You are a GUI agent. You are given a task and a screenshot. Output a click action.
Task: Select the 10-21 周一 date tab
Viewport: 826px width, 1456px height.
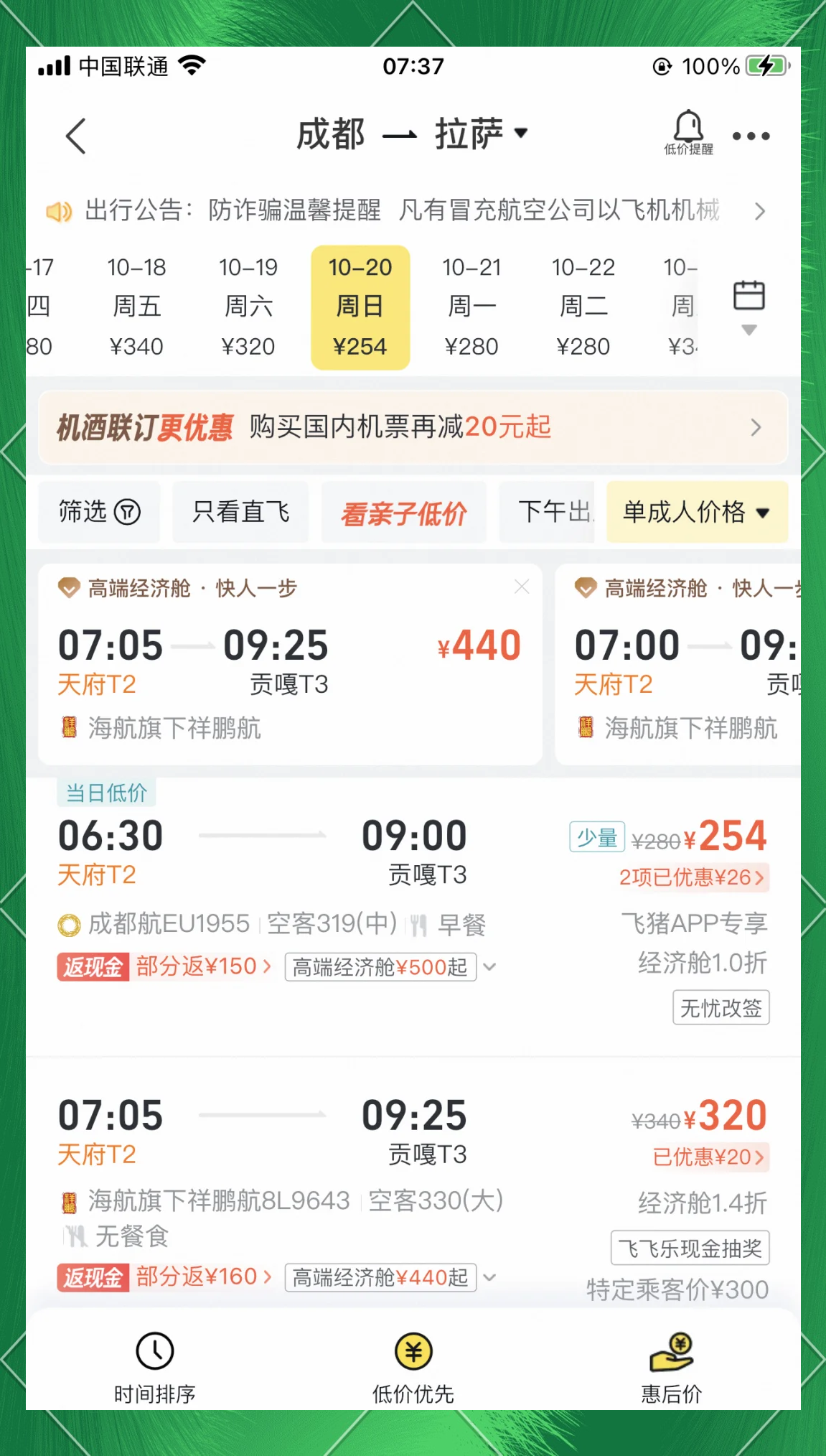click(x=472, y=305)
